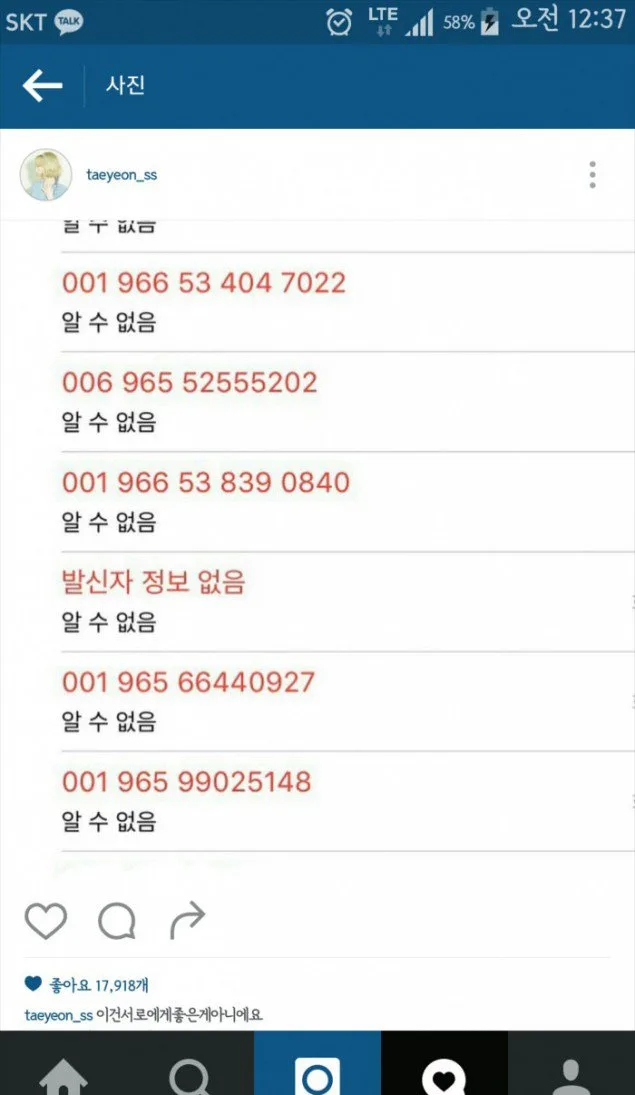Like the post with the heart icon

point(45,920)
